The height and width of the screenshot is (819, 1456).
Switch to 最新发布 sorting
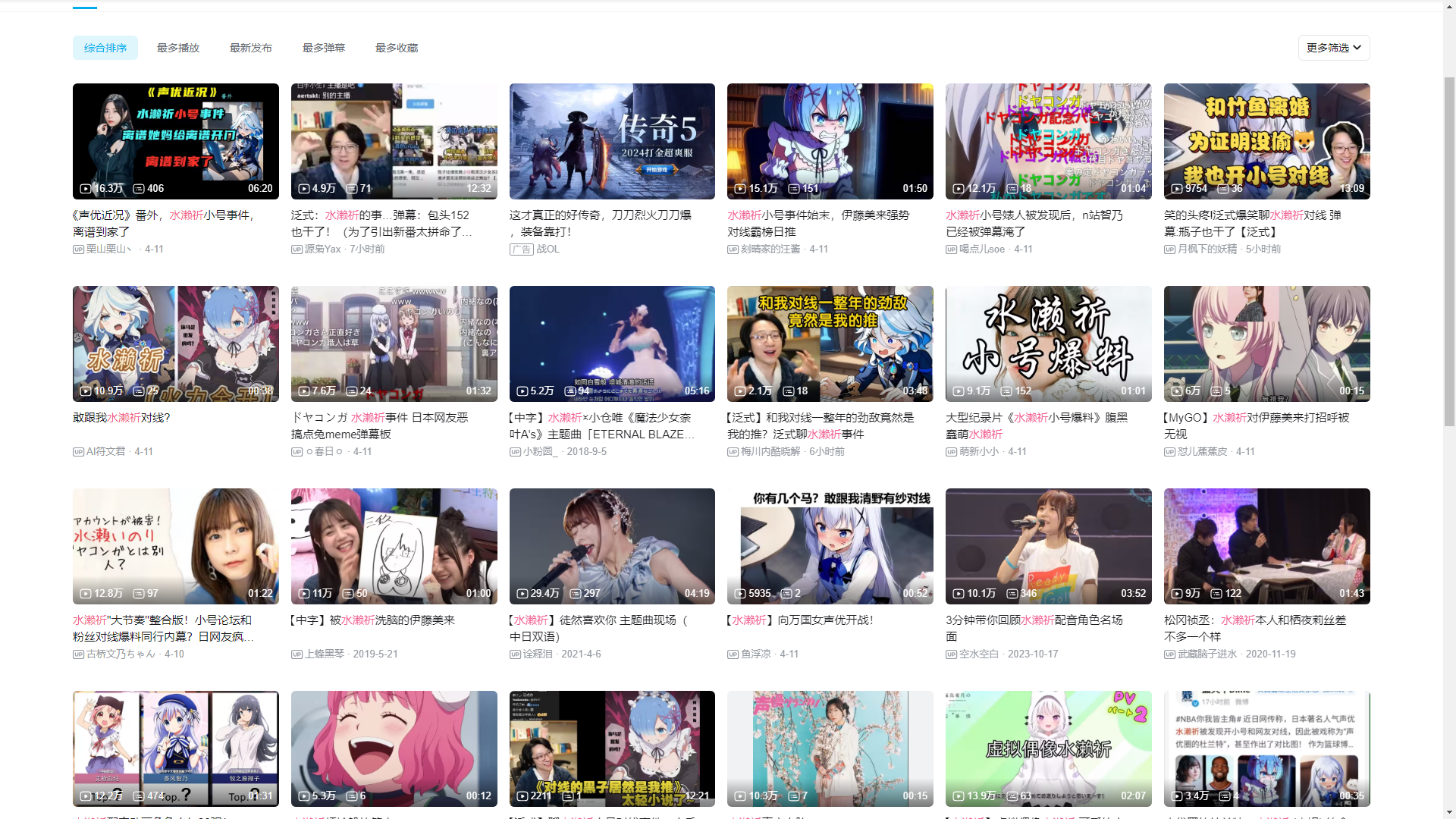[x=251, y=48]
